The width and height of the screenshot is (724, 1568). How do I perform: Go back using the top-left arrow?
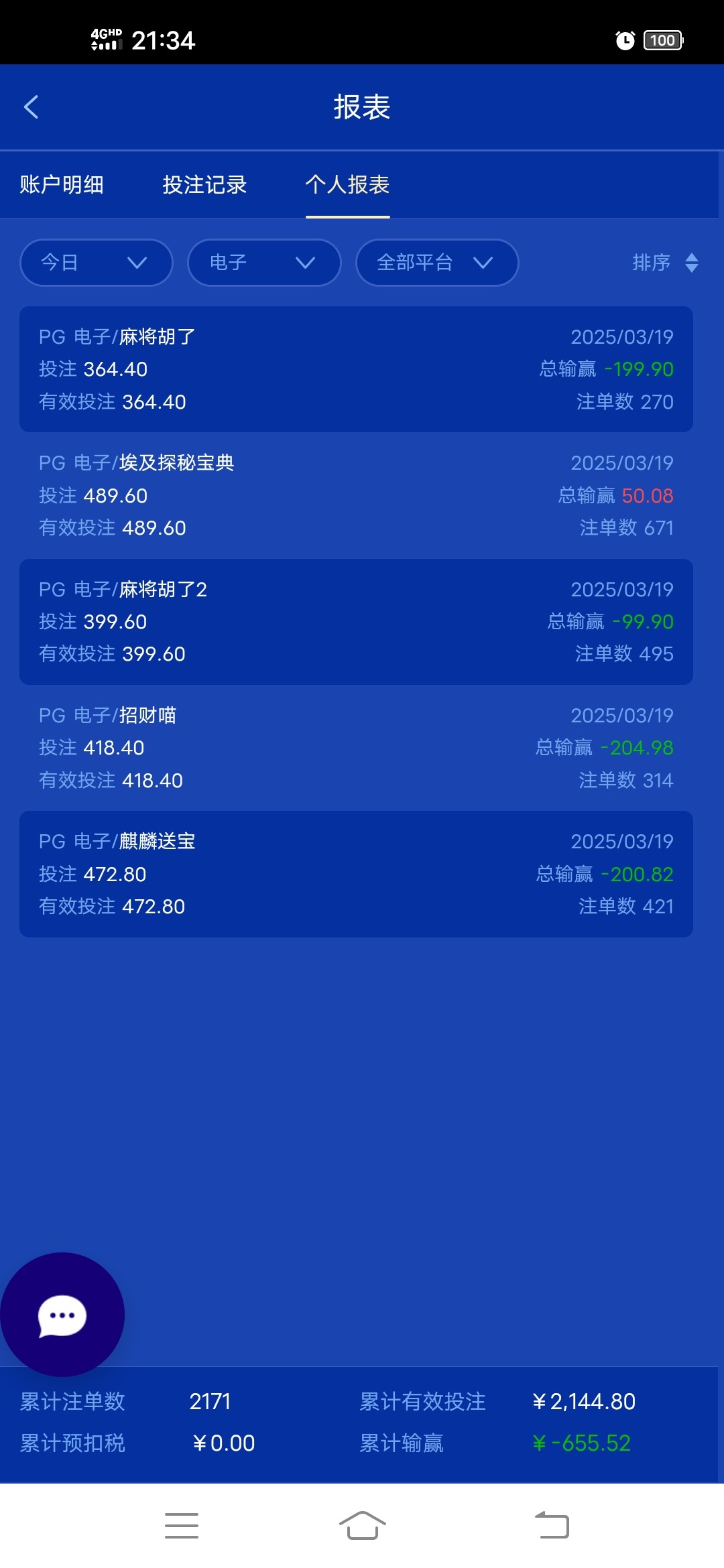pos(32,107)
